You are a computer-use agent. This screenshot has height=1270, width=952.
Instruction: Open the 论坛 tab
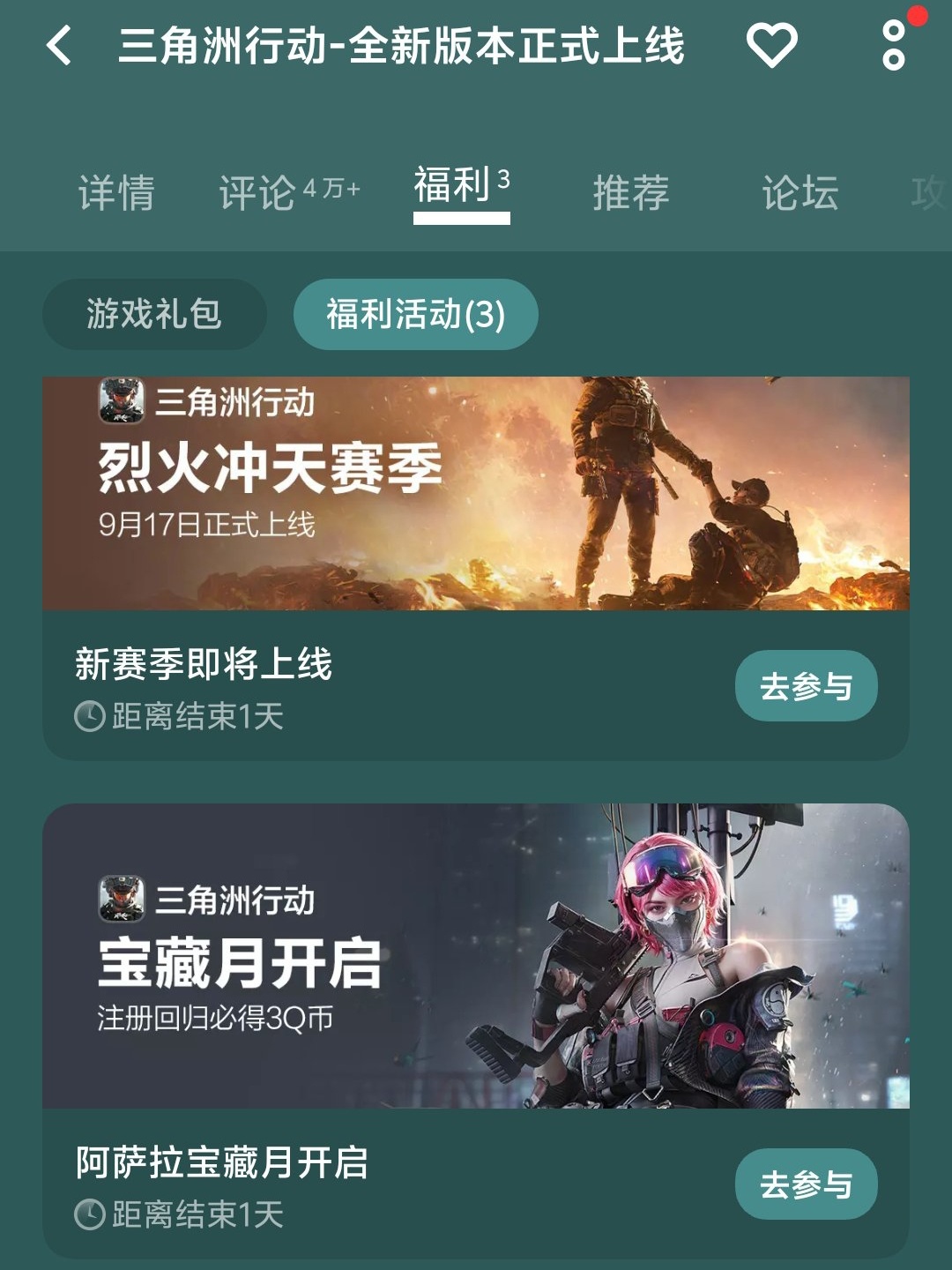pyautogui.click(x=800, y=192)
